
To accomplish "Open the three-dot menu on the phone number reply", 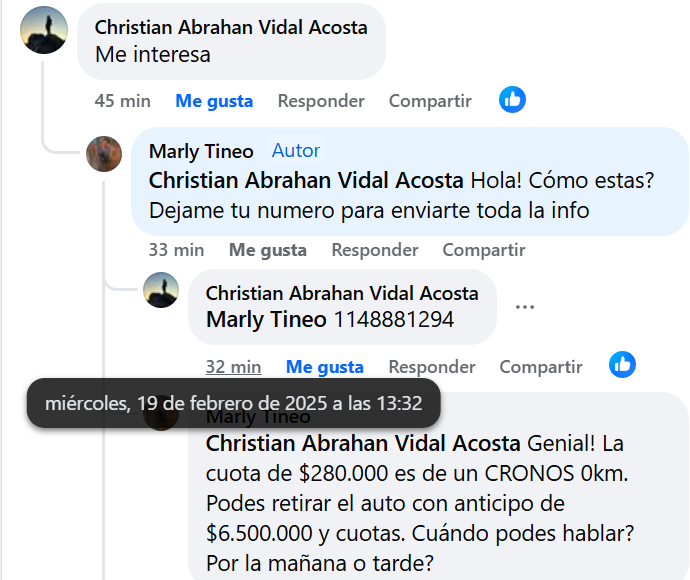I will (x=525, y=307).
